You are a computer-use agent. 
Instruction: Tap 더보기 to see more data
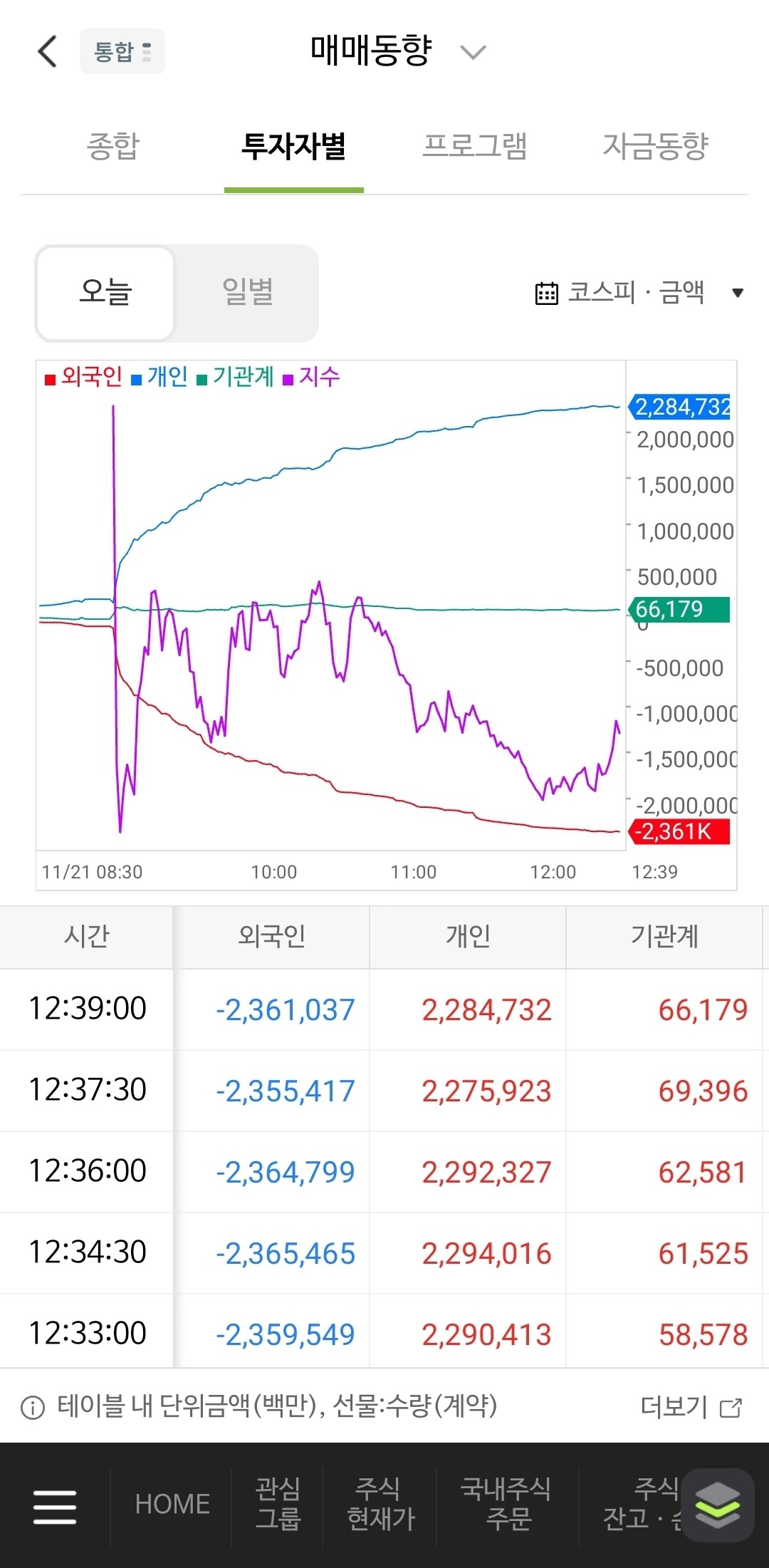691,1407
